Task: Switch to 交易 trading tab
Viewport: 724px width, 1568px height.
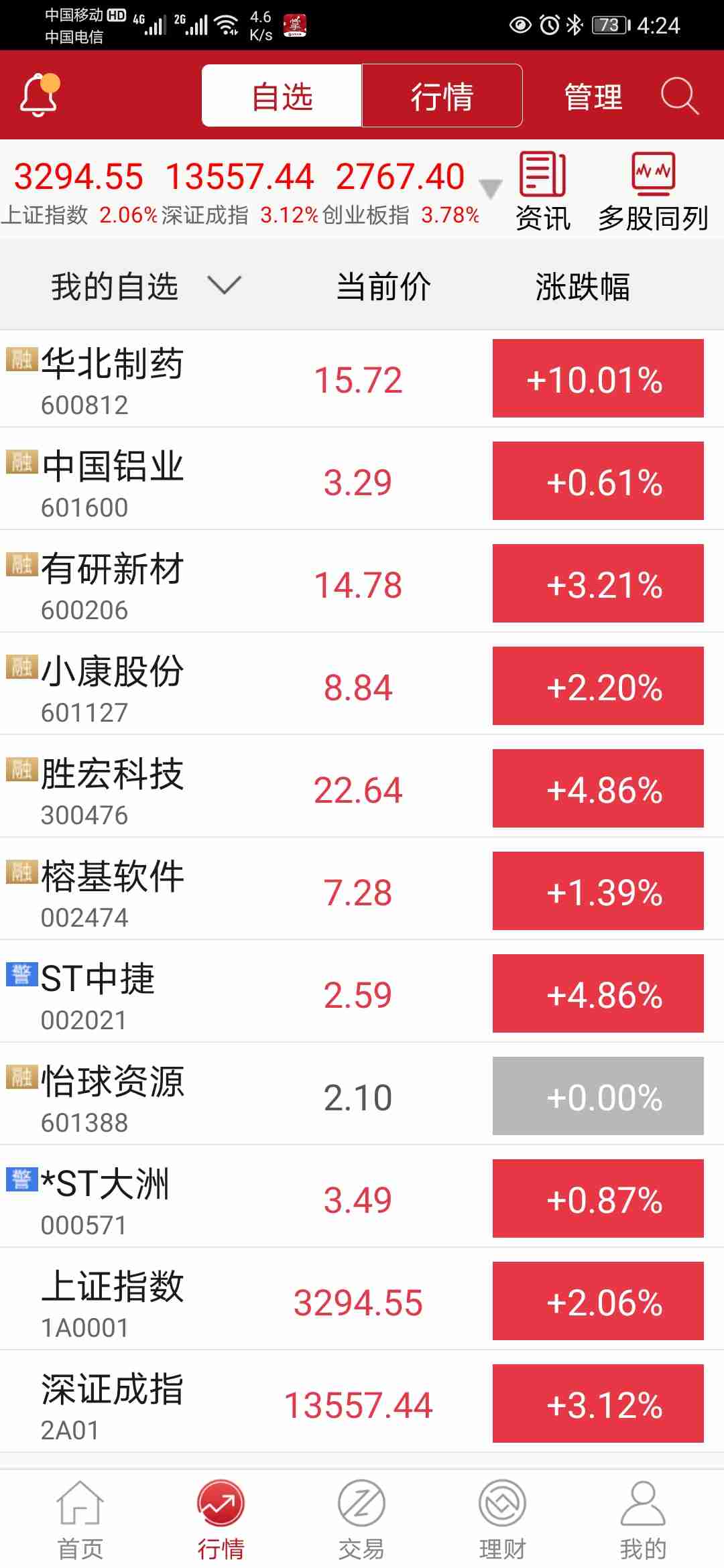Action: [361, 1521]
